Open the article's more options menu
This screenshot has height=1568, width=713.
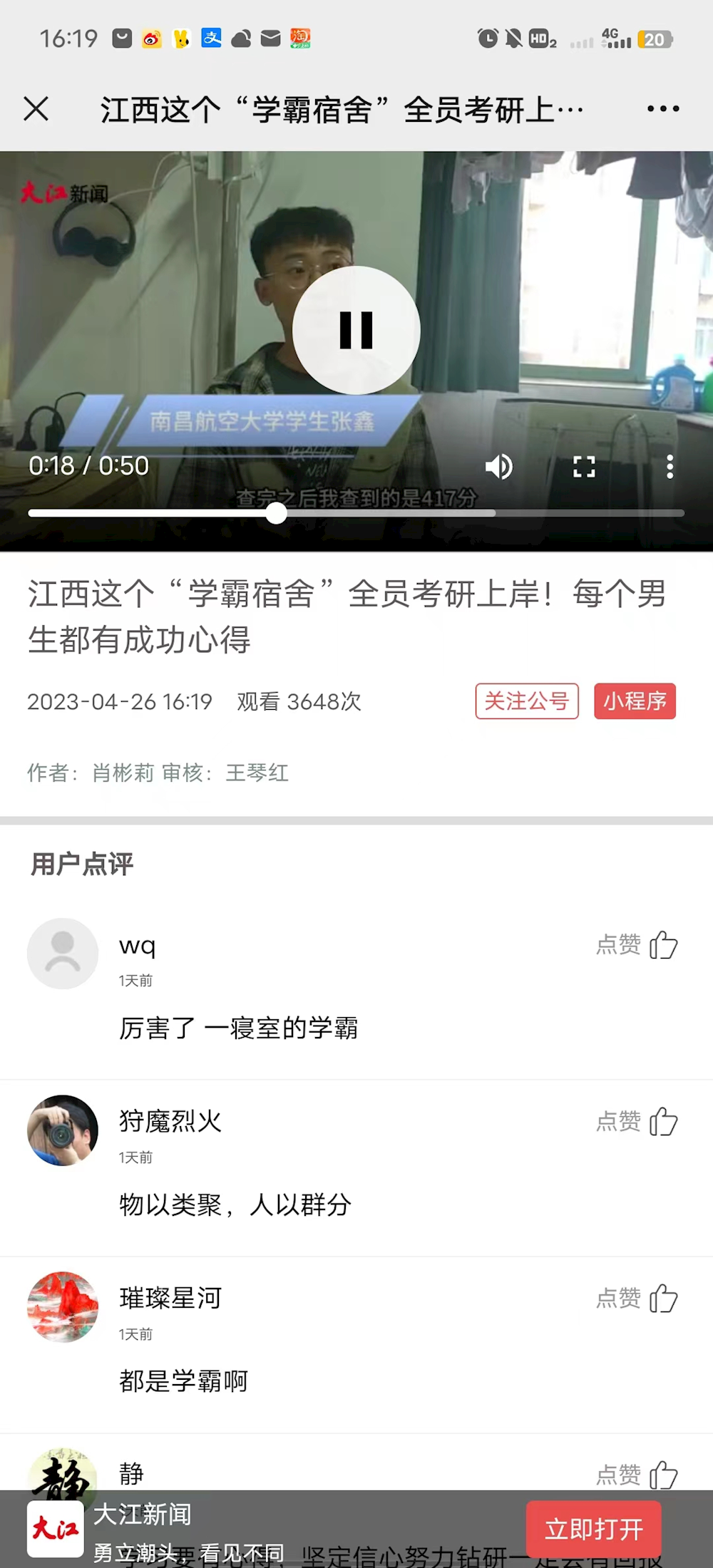pyautogui.click(x=662, y=108)
